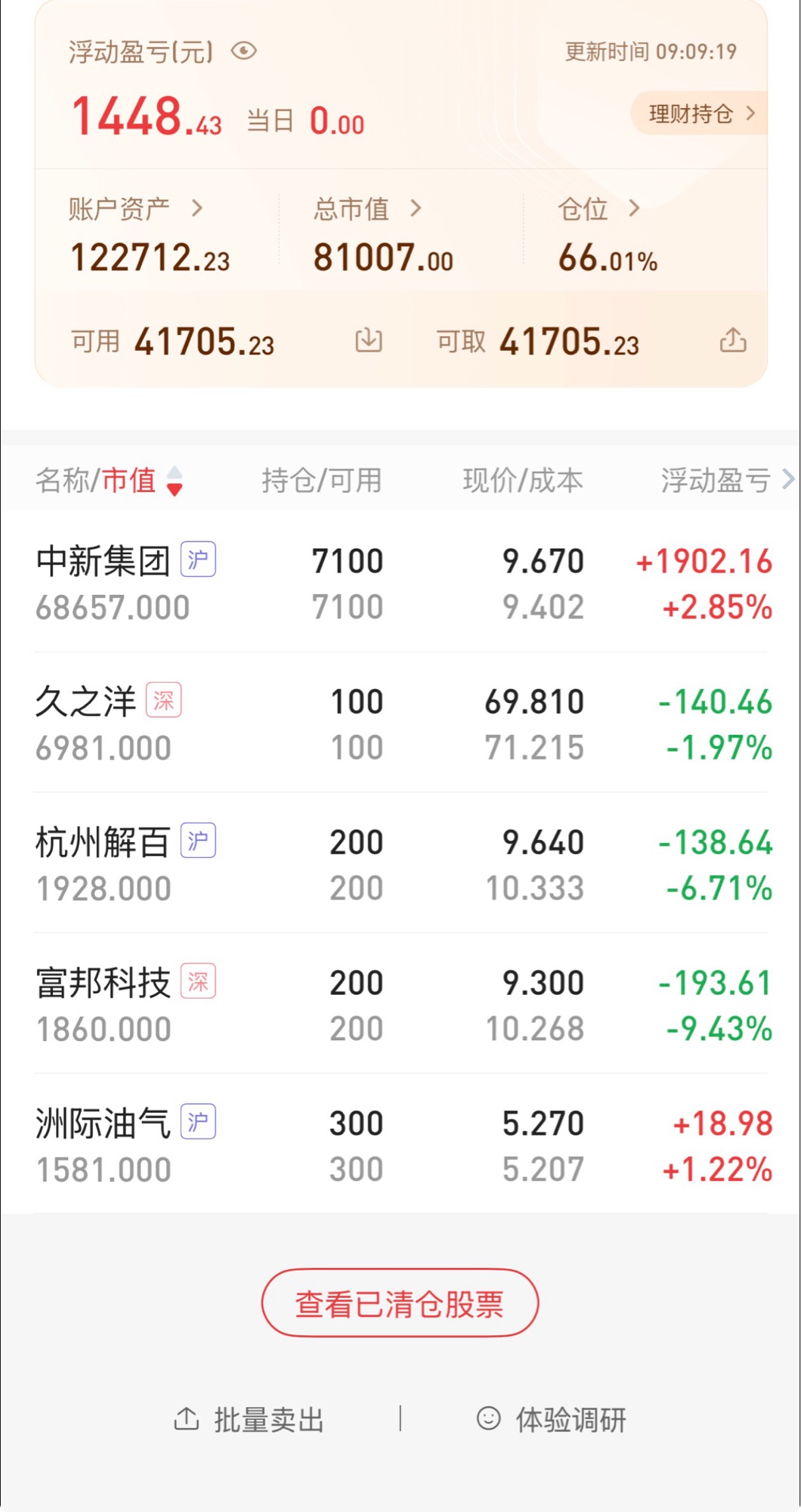Open 体验调研 experience survey
The width and height of the screenshot is (801, 1512).
[552, 1420]
